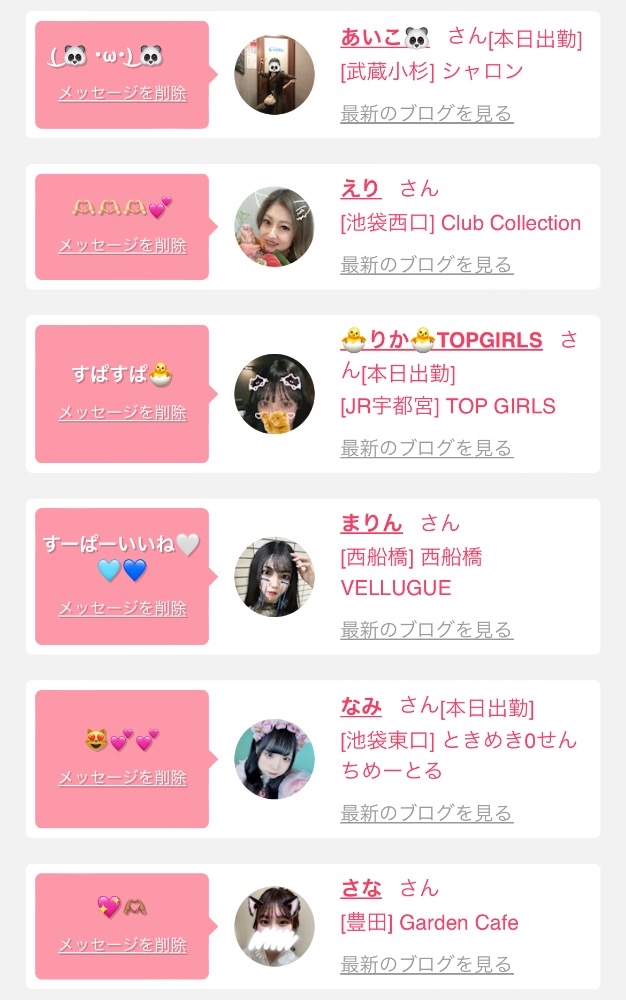The height and width of the screenshot is (1000, 626).
Task: Delete the message sent to えり
Action: pos(122,245)
